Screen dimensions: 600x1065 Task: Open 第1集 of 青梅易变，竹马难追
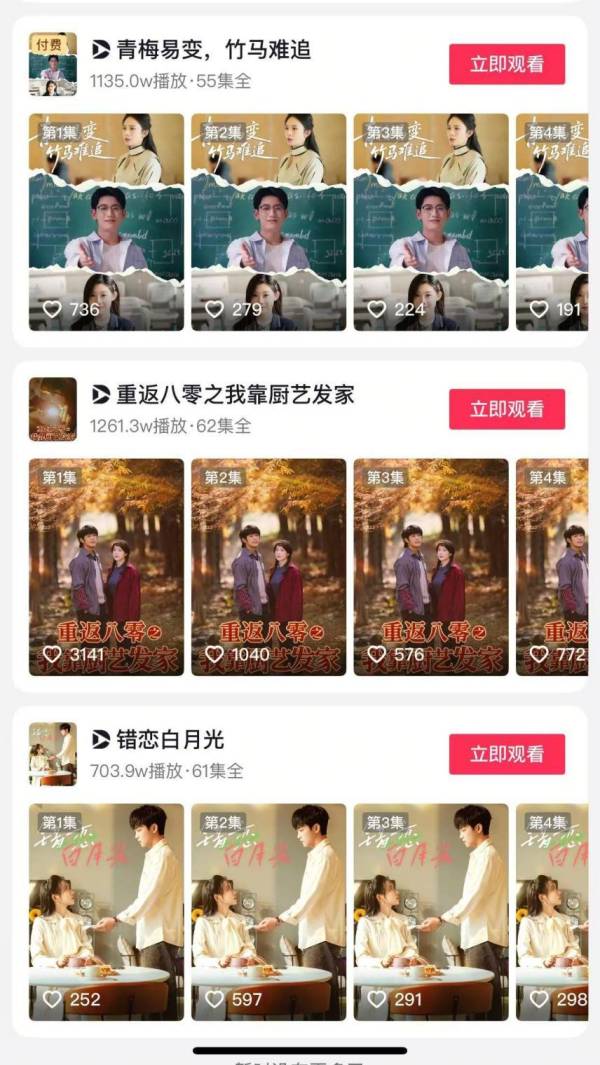tap(106, 222)
